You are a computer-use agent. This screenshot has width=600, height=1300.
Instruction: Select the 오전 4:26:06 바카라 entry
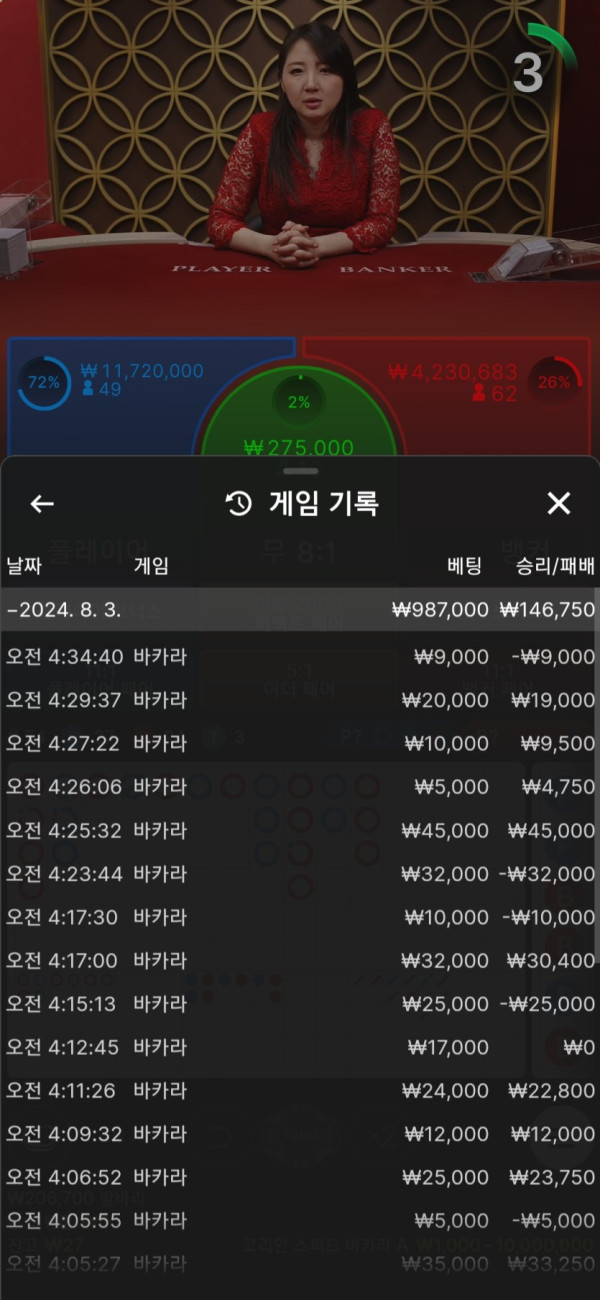pyautogui.click(x=298, y=787)
